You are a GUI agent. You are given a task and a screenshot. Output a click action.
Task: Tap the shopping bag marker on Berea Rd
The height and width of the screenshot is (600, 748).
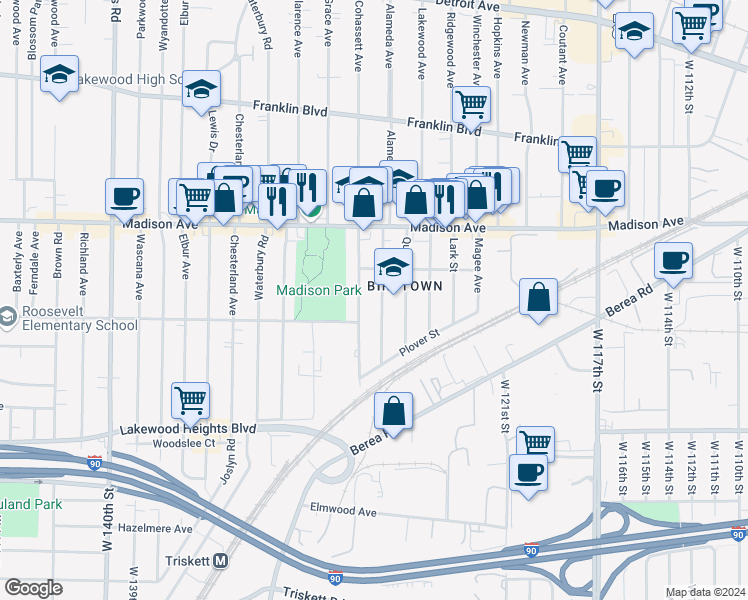(394, 414)
